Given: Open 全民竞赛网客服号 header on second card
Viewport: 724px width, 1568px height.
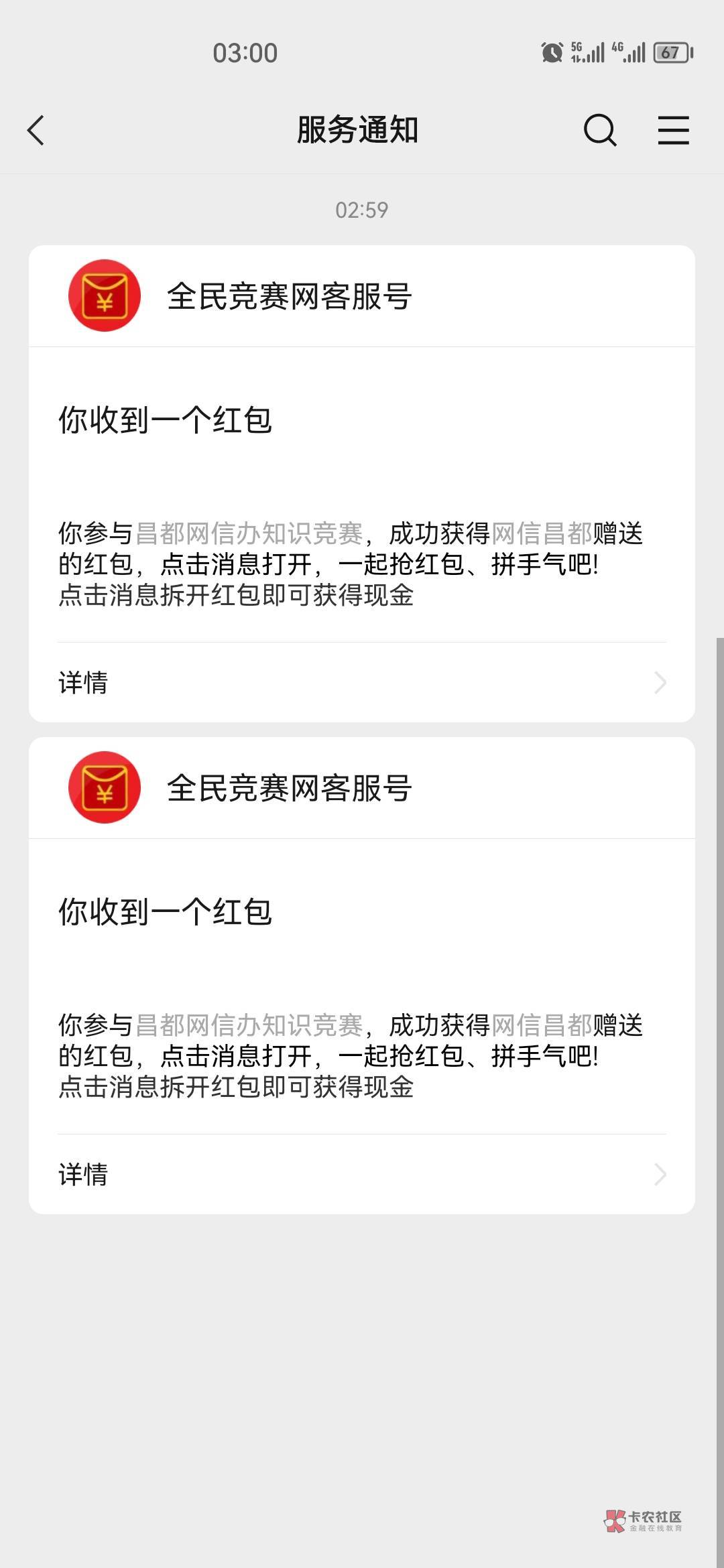Looking at the screenshot, I should click(362, 788).
